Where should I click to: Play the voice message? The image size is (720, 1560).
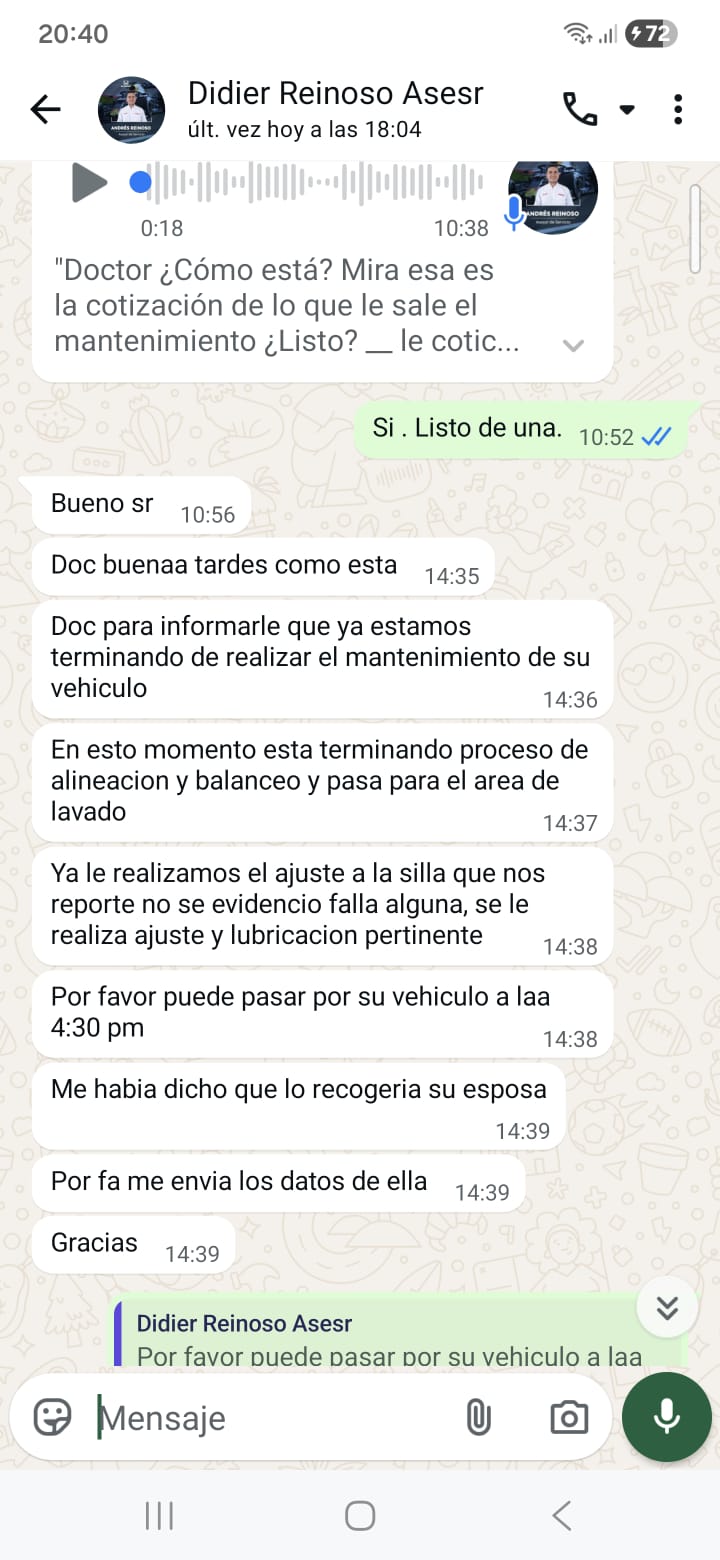click(x=89, y=182)
